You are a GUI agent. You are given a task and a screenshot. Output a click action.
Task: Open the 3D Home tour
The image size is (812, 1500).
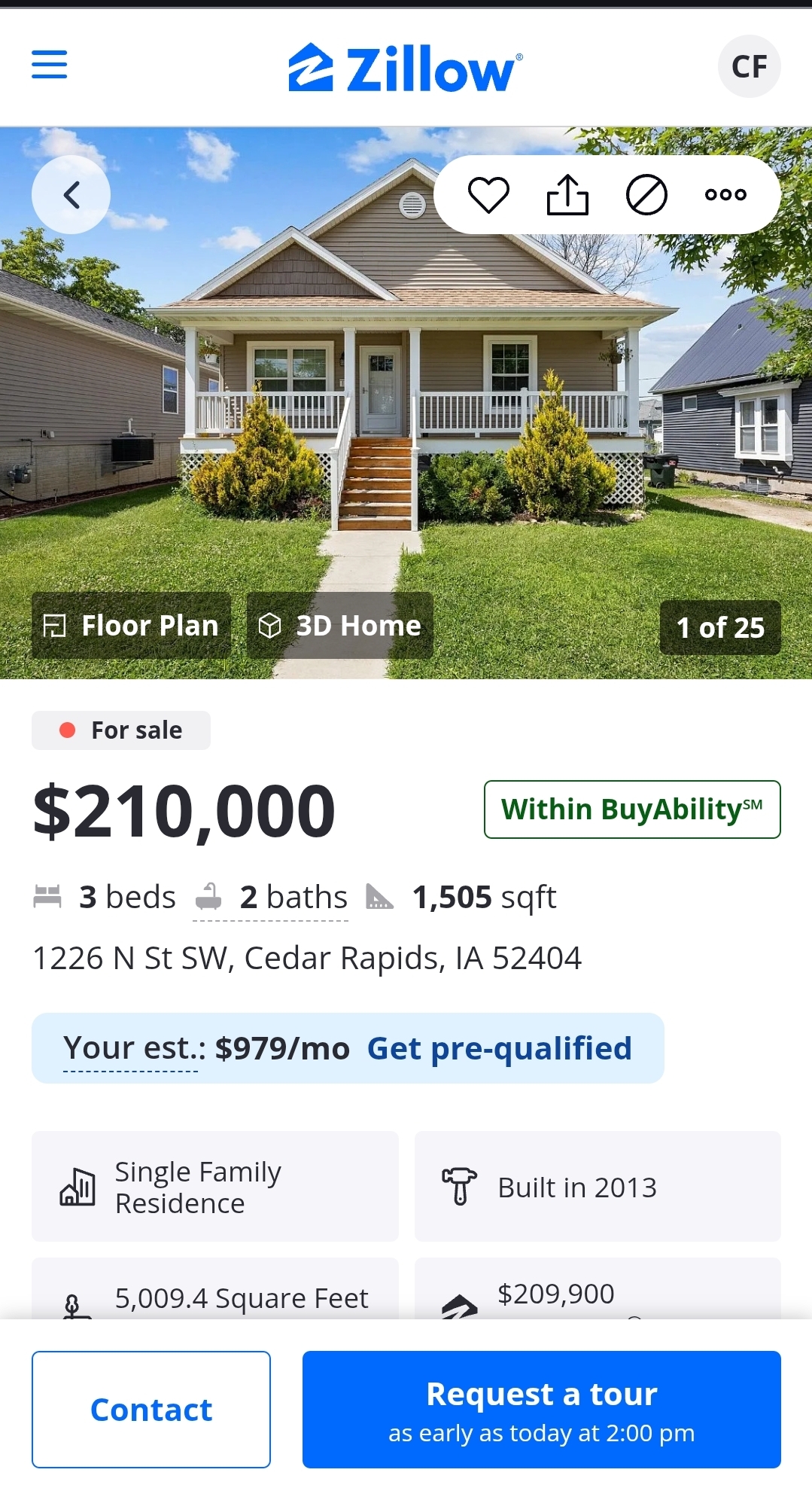tap(340, 626)
